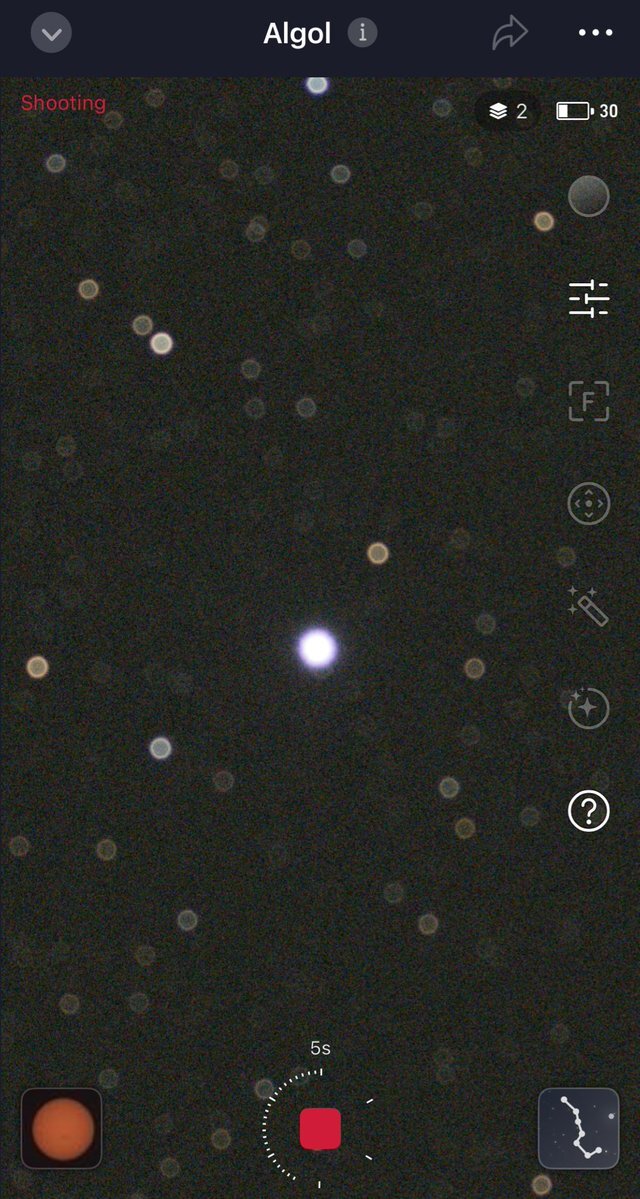
Task: Collapse the view with the down chevron
Action: 51,34
